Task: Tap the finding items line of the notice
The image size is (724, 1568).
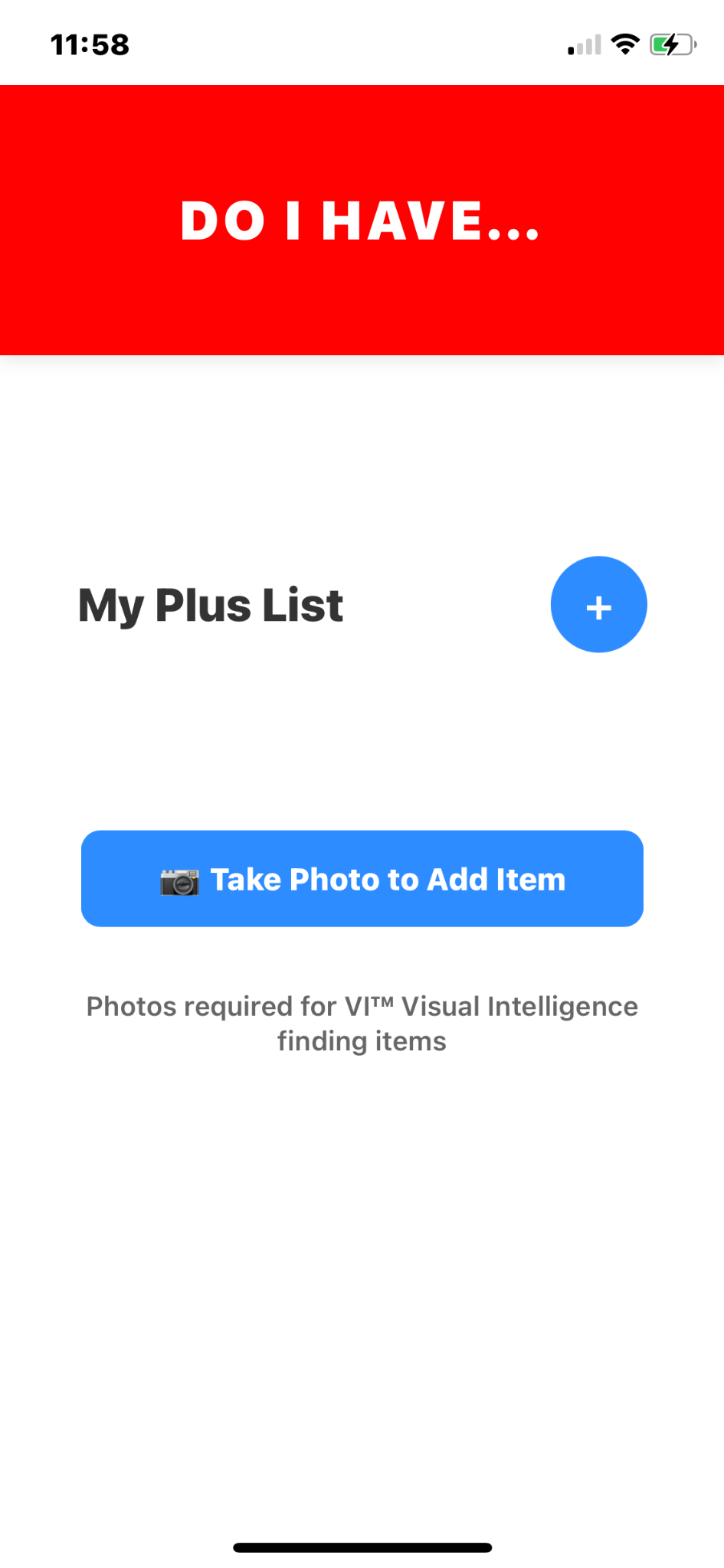Action: click(x=362, y=1040)
